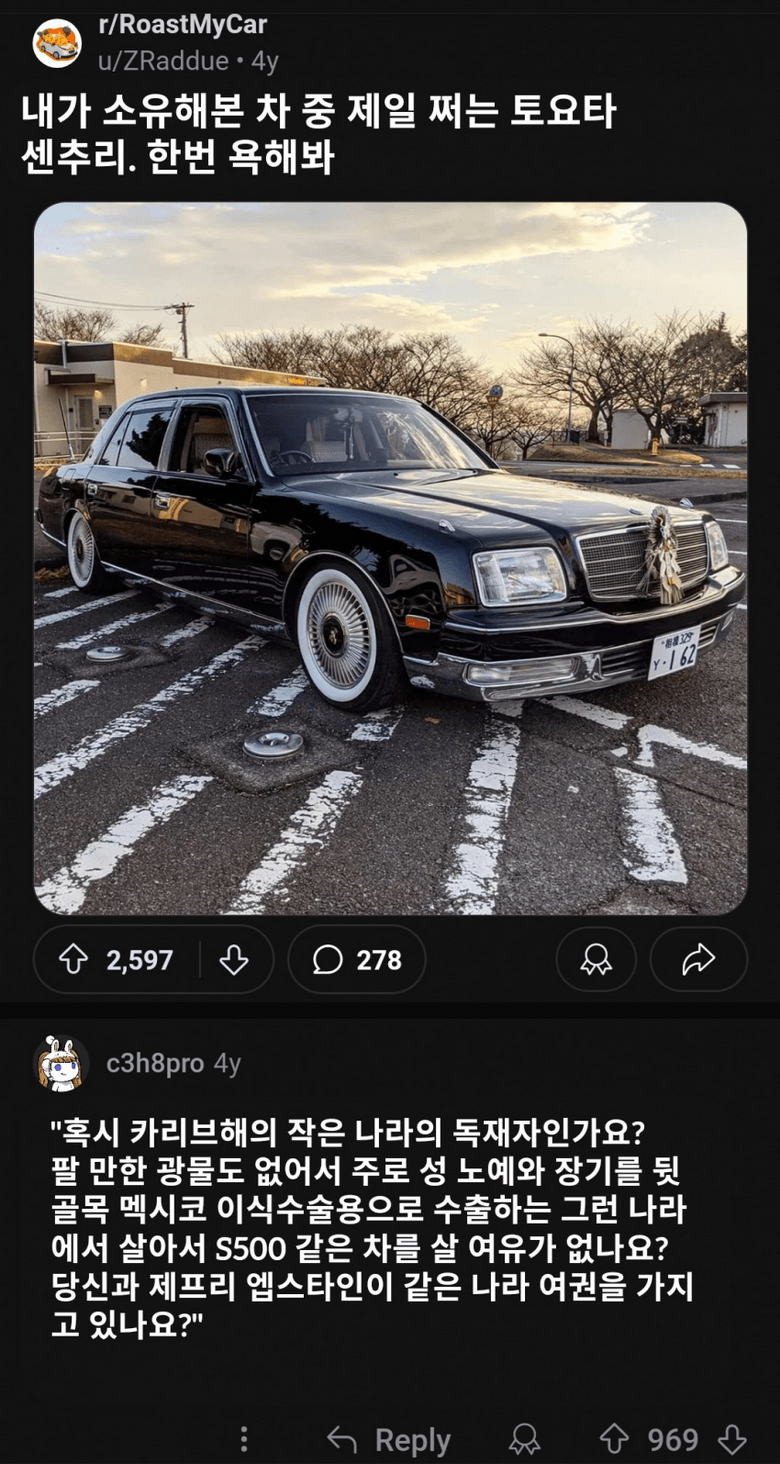Give an award to the post
The width and height of the screenshot is (780, 1464).
point(596,960)
